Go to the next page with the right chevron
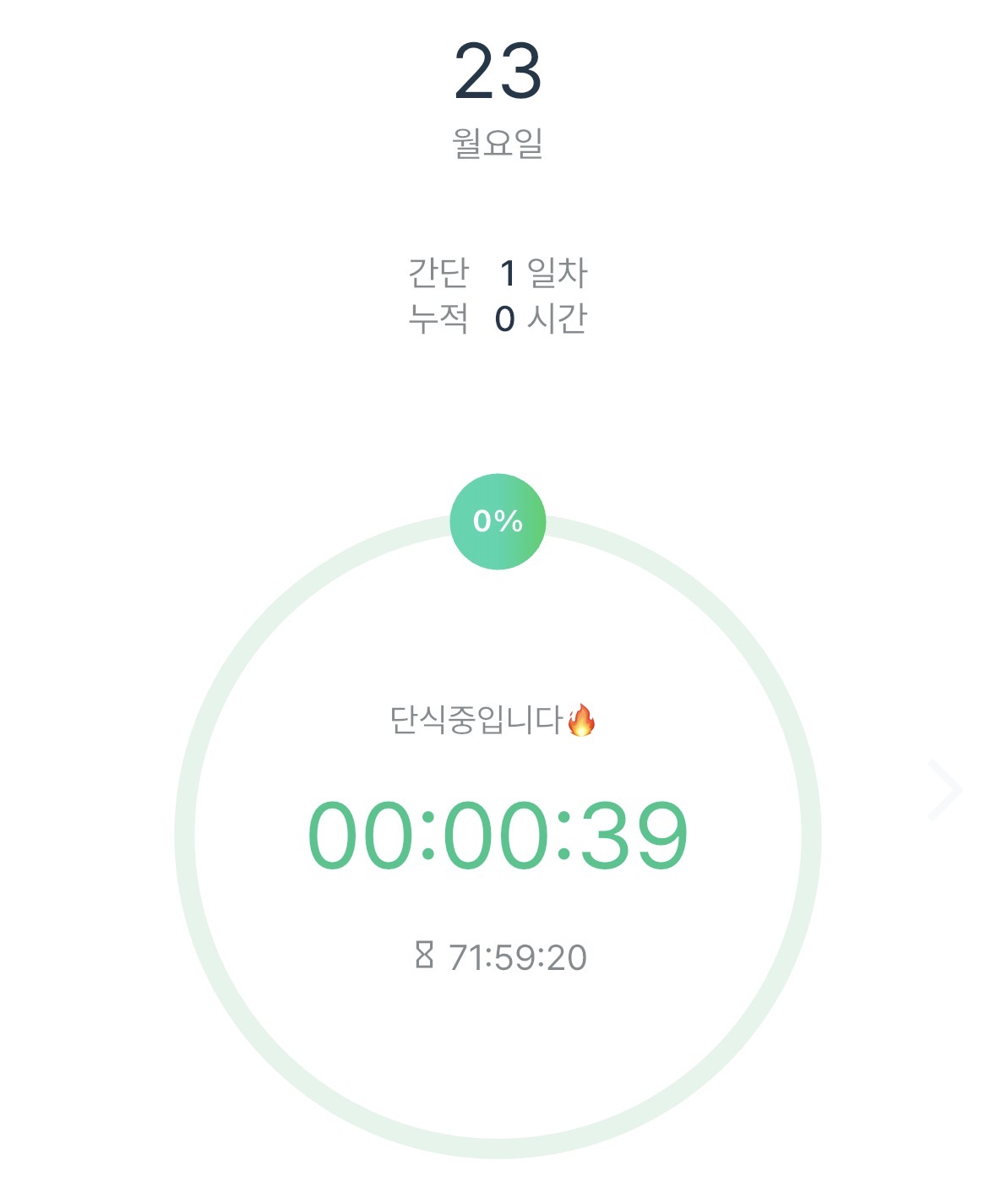The width and height of the screenshot is (996, 1204). pos(944,790)
